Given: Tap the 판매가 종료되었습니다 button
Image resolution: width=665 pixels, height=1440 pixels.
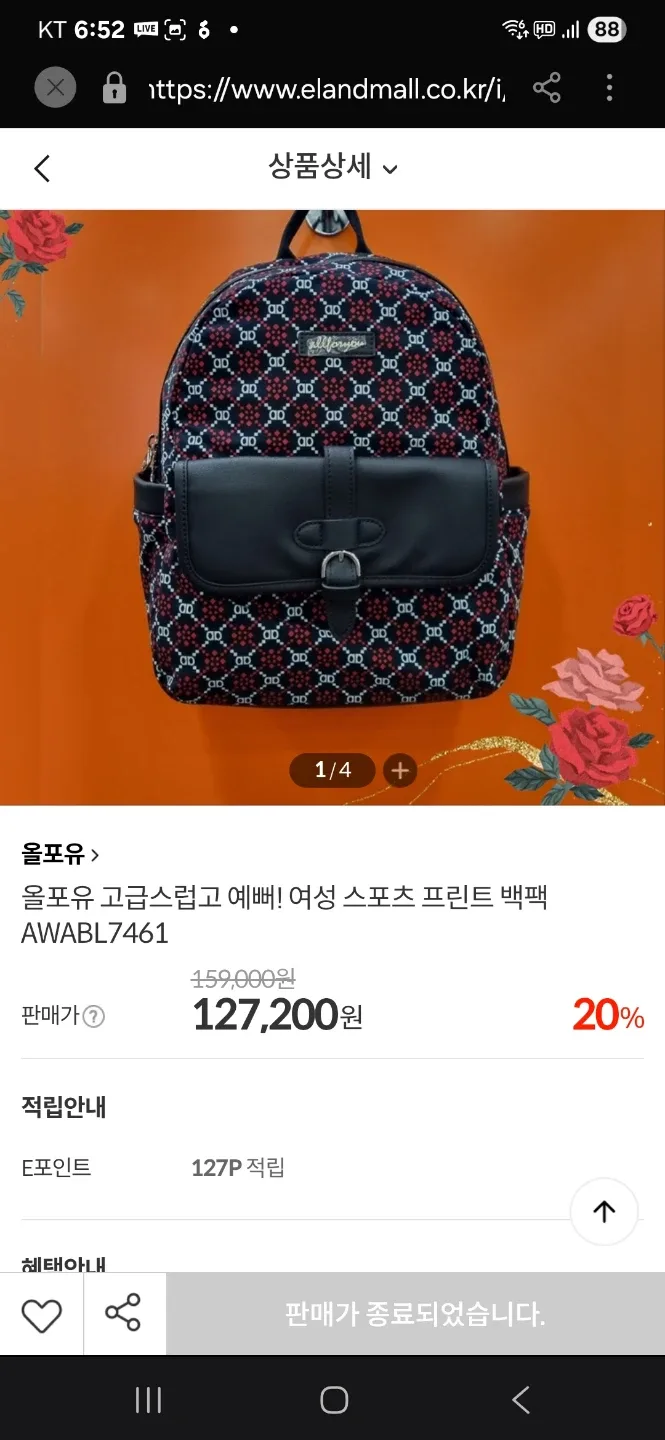Looking at the screenshot, I should click(x=415, y=1314).
